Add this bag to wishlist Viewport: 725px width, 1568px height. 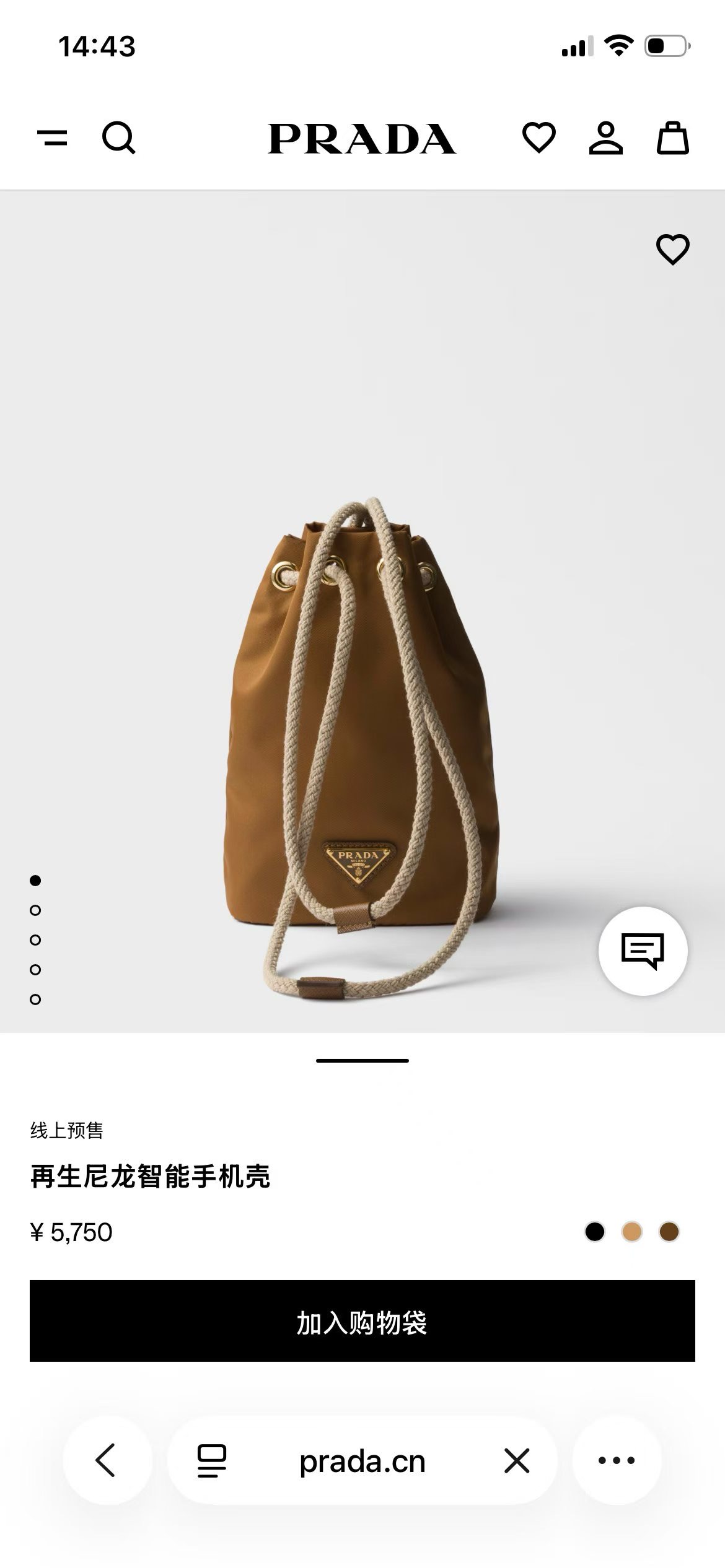tap(672, 250)
